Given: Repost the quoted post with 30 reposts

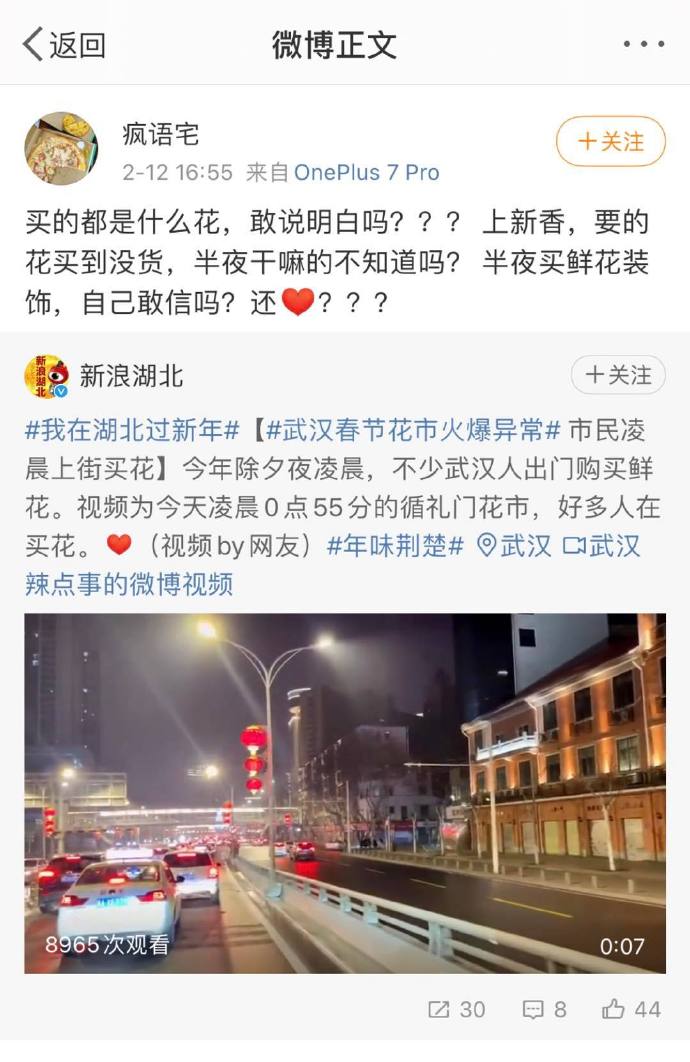Looking at the screenshot, I should (456, 1009).
